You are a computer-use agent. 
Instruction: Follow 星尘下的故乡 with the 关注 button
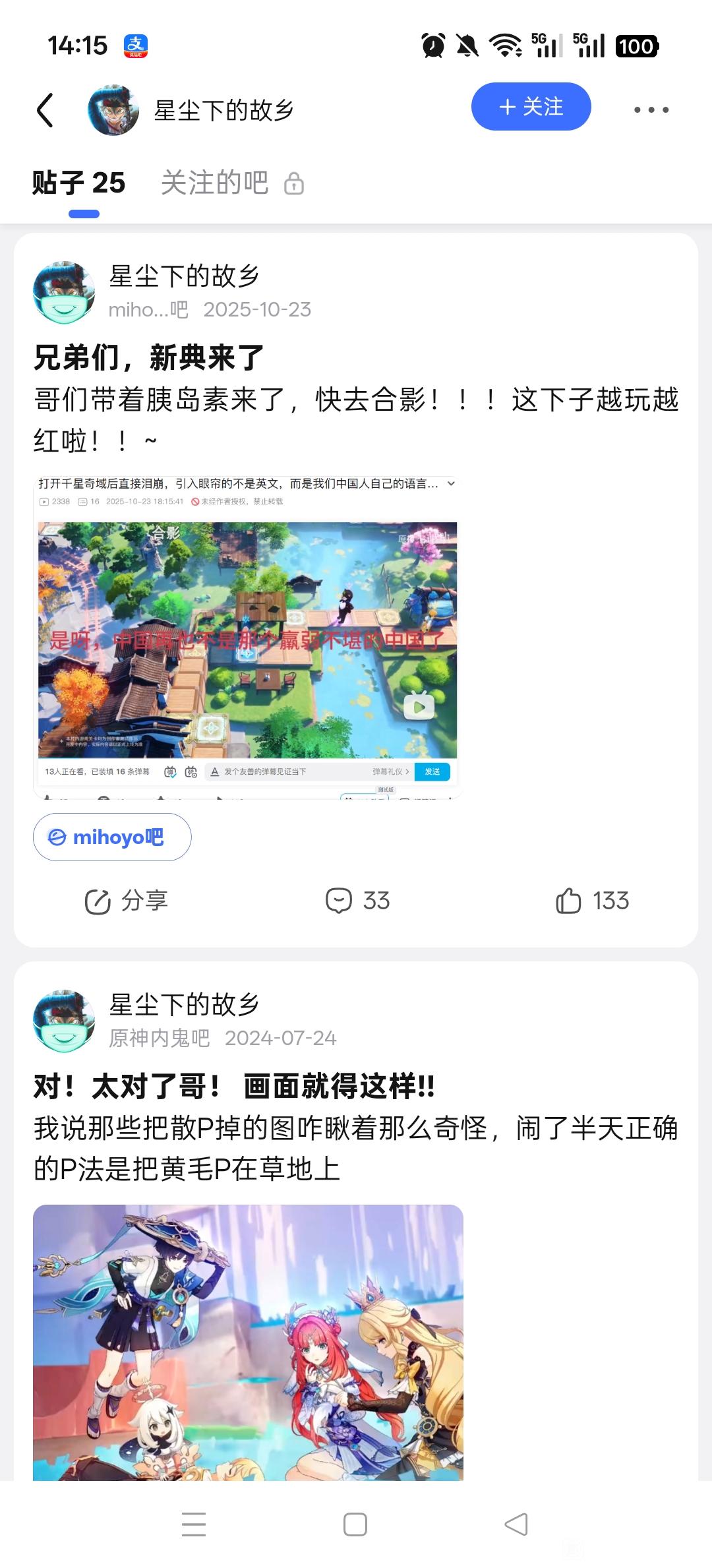tap(531, 107)
